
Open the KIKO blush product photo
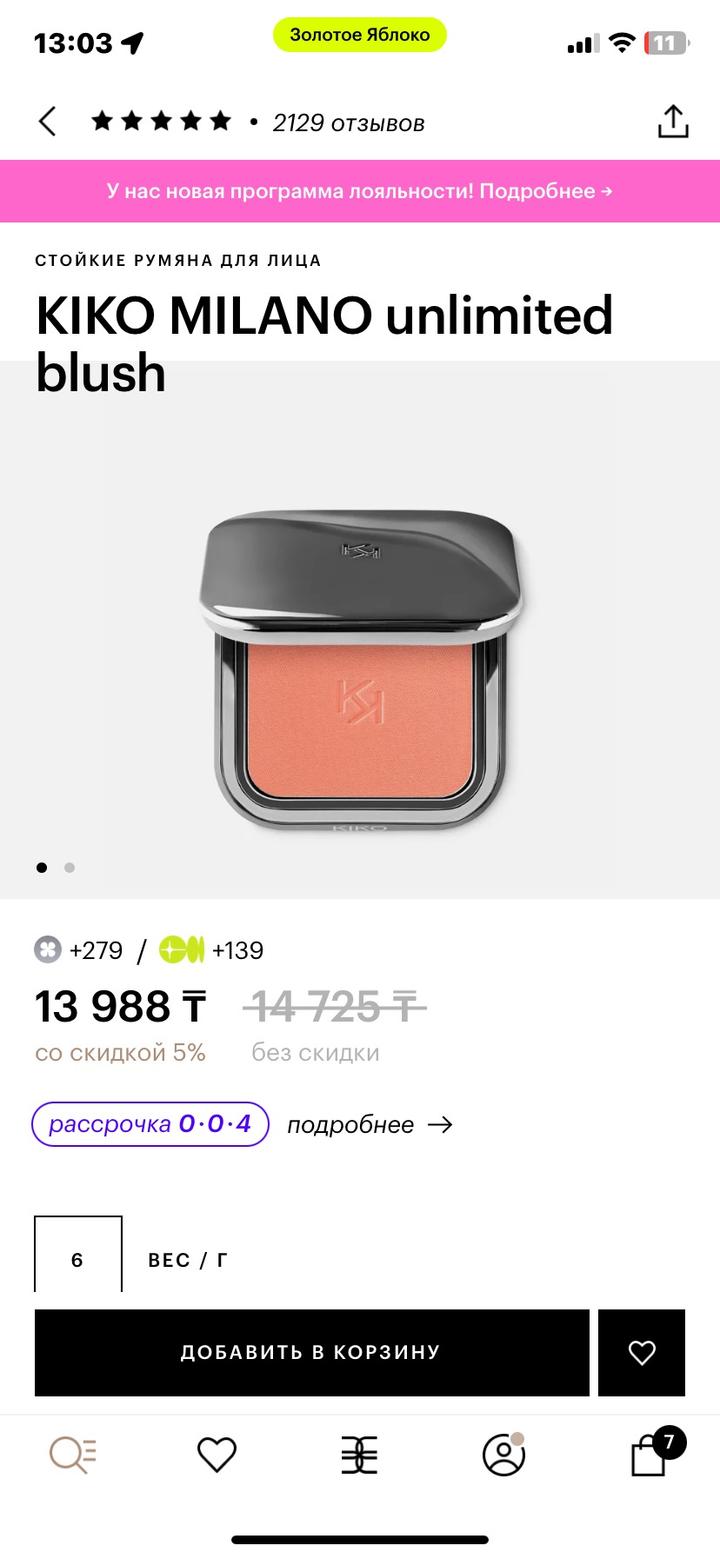(360, 670)
